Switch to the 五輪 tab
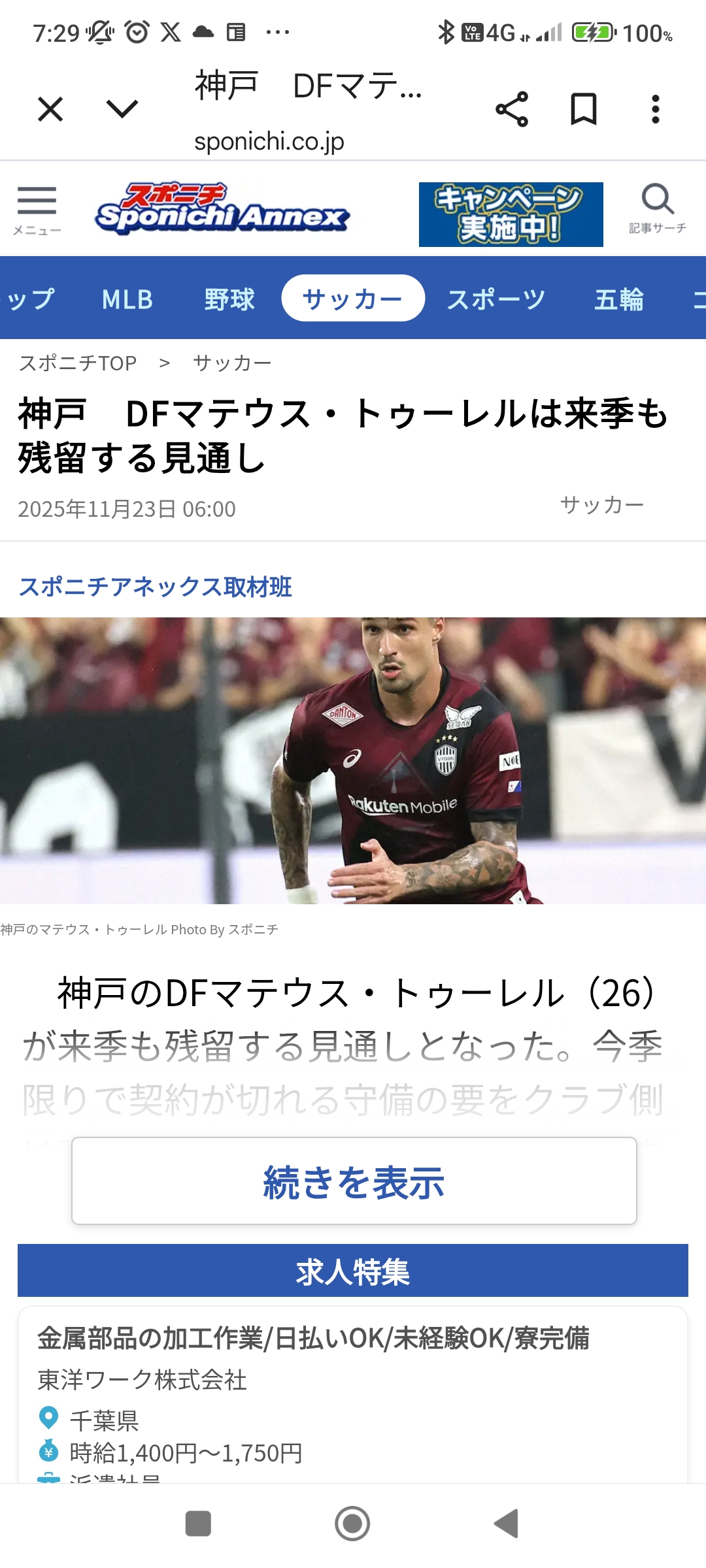Image resolution: width=706 pixels, height=1568 pixels. pos(619,299)
